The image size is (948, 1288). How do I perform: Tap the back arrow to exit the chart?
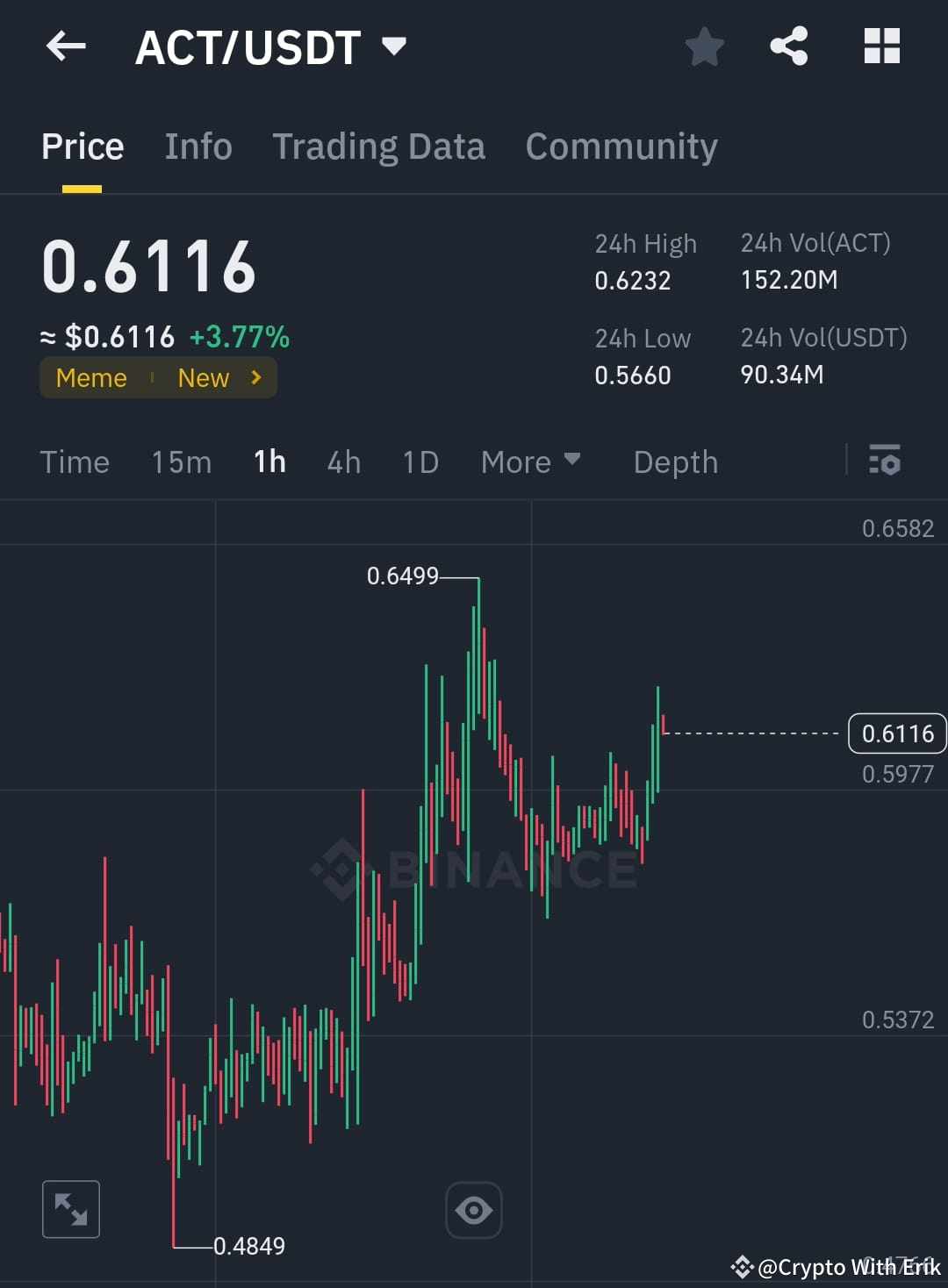point(66,47)
